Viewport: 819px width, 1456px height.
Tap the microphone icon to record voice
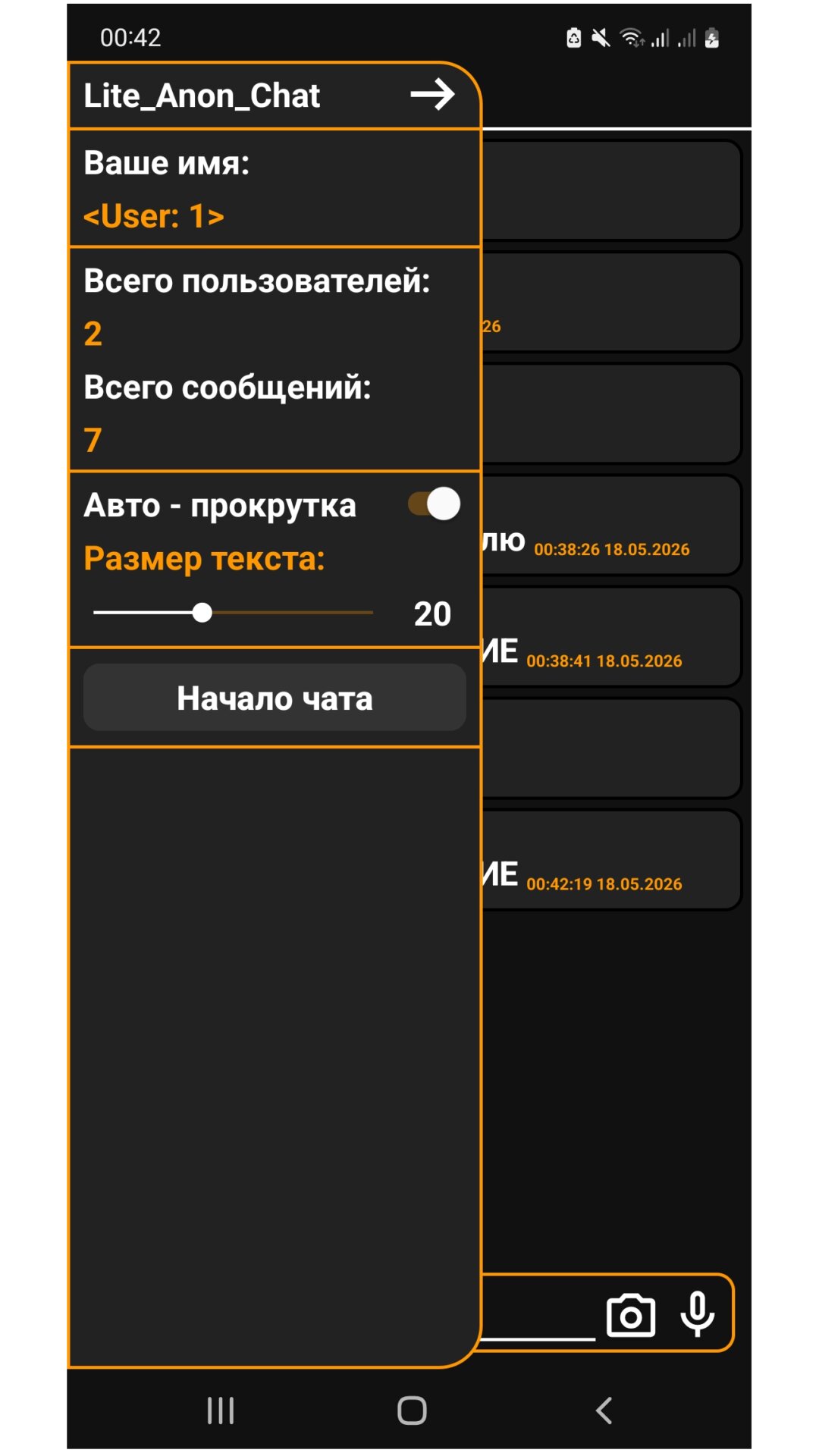698,1314
